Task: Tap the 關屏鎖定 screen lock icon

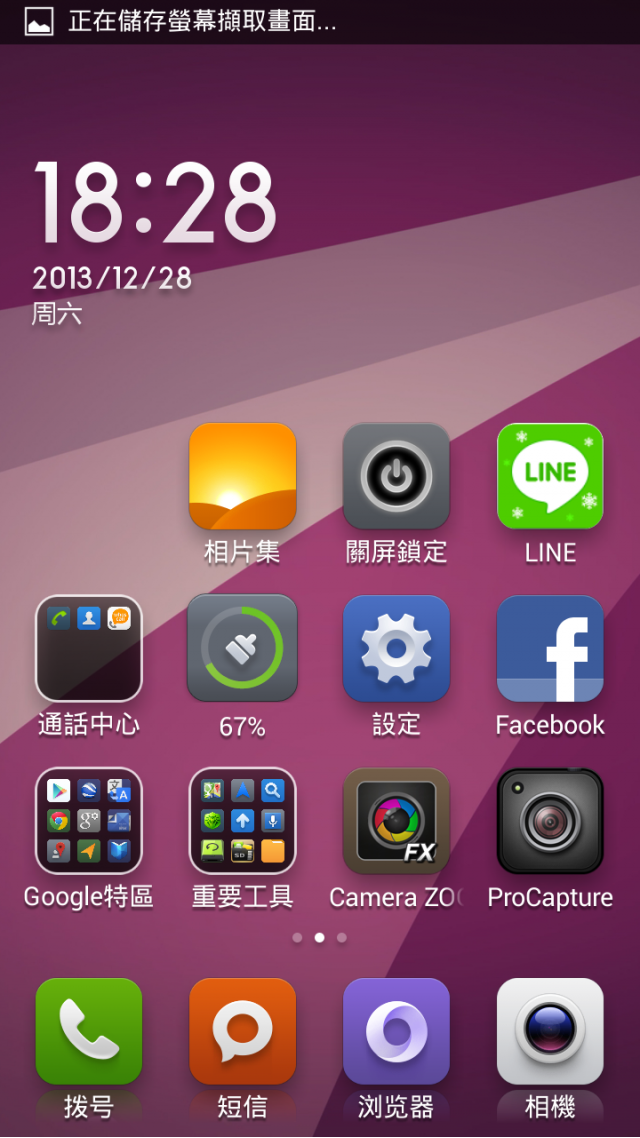Action: (x=396, y=476)
